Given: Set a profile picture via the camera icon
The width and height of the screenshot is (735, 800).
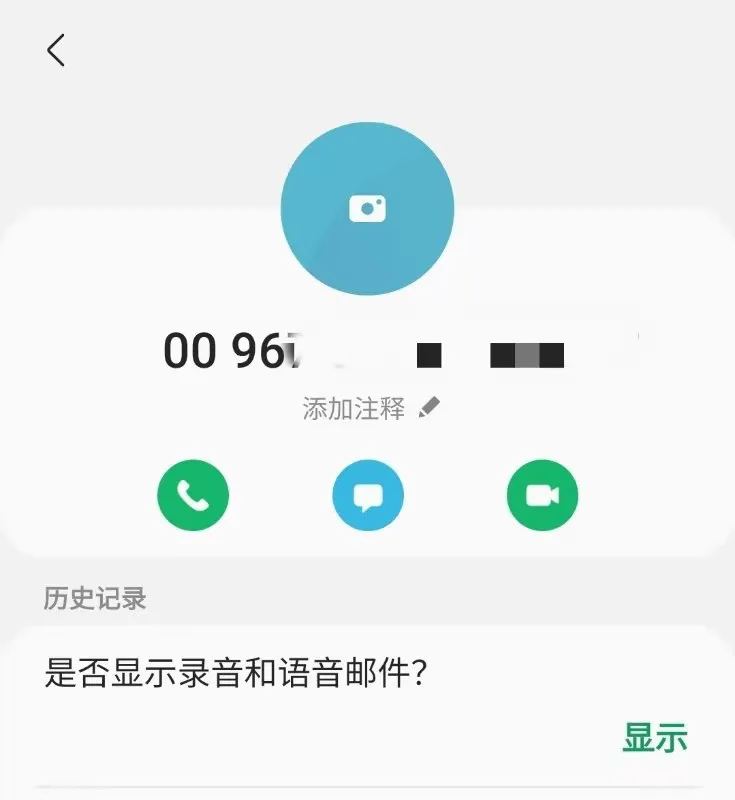Looking at the screenshot, I should [369, 207].
